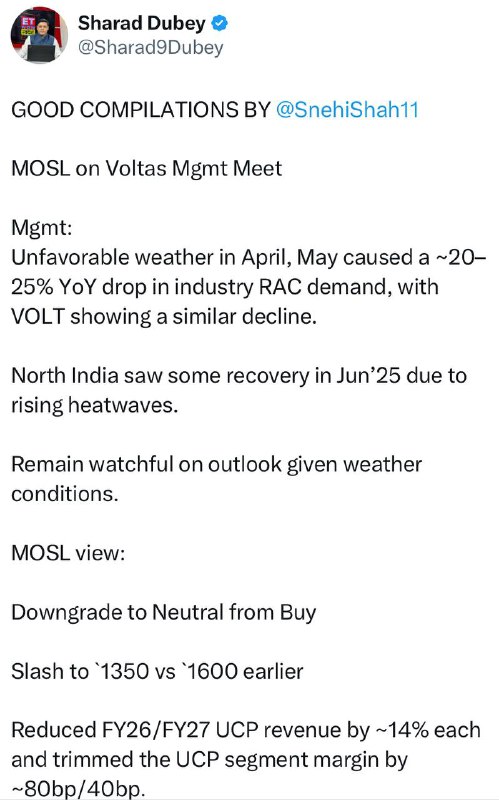Open Sharad Dubey's profile picture
This screenshot has width=499, height=800.
click(39, 35)
